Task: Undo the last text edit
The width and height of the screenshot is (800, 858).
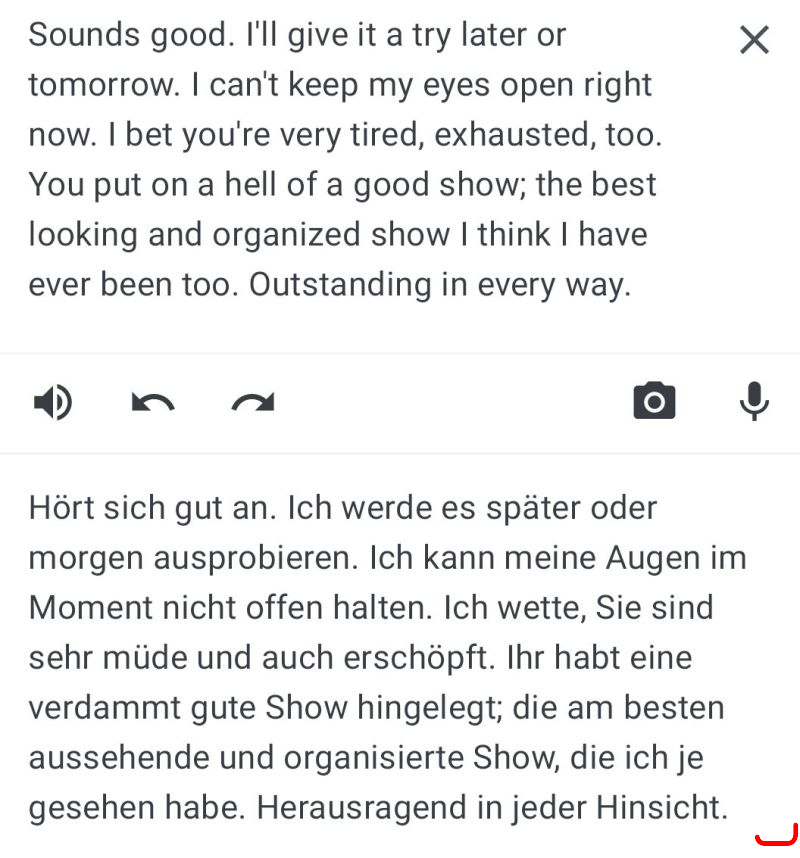Action: coord(153,402)
